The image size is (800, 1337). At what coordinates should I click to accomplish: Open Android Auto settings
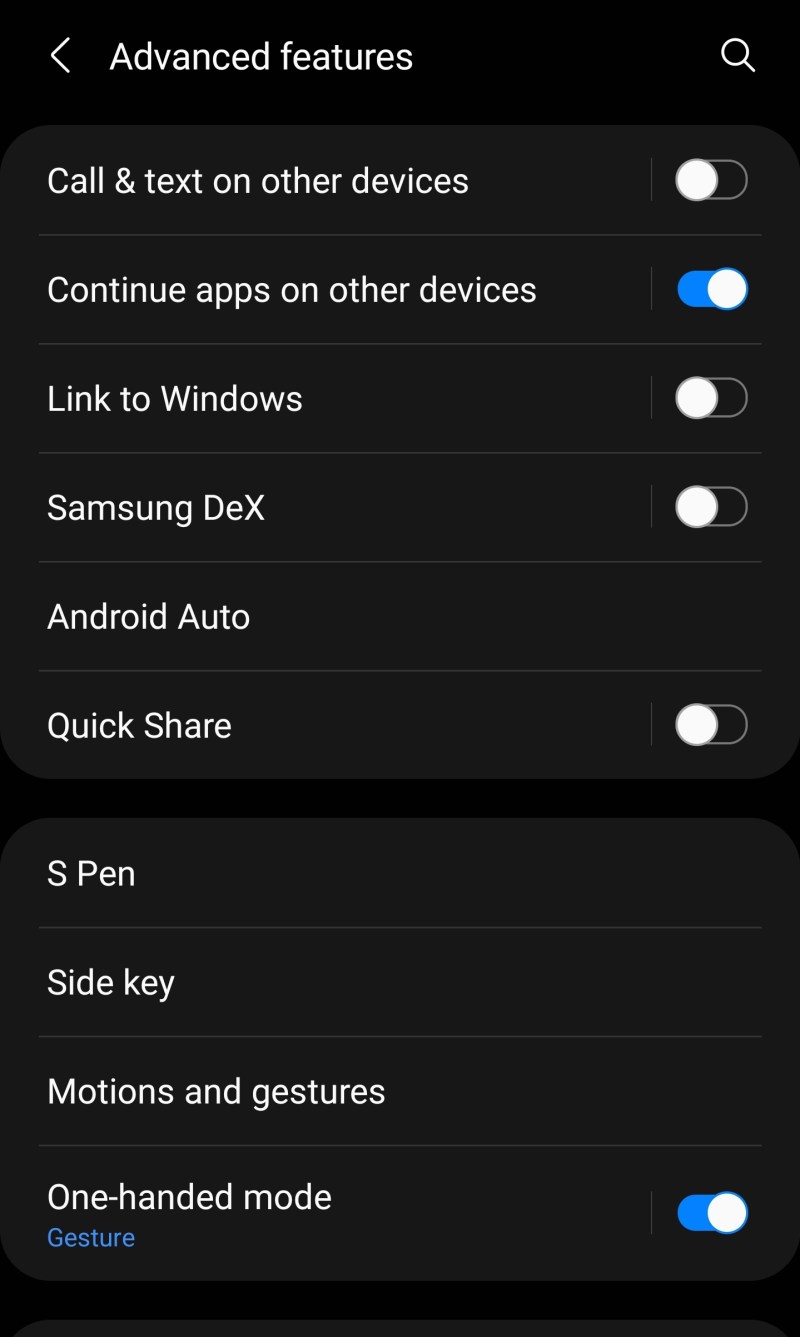point(400,617)
